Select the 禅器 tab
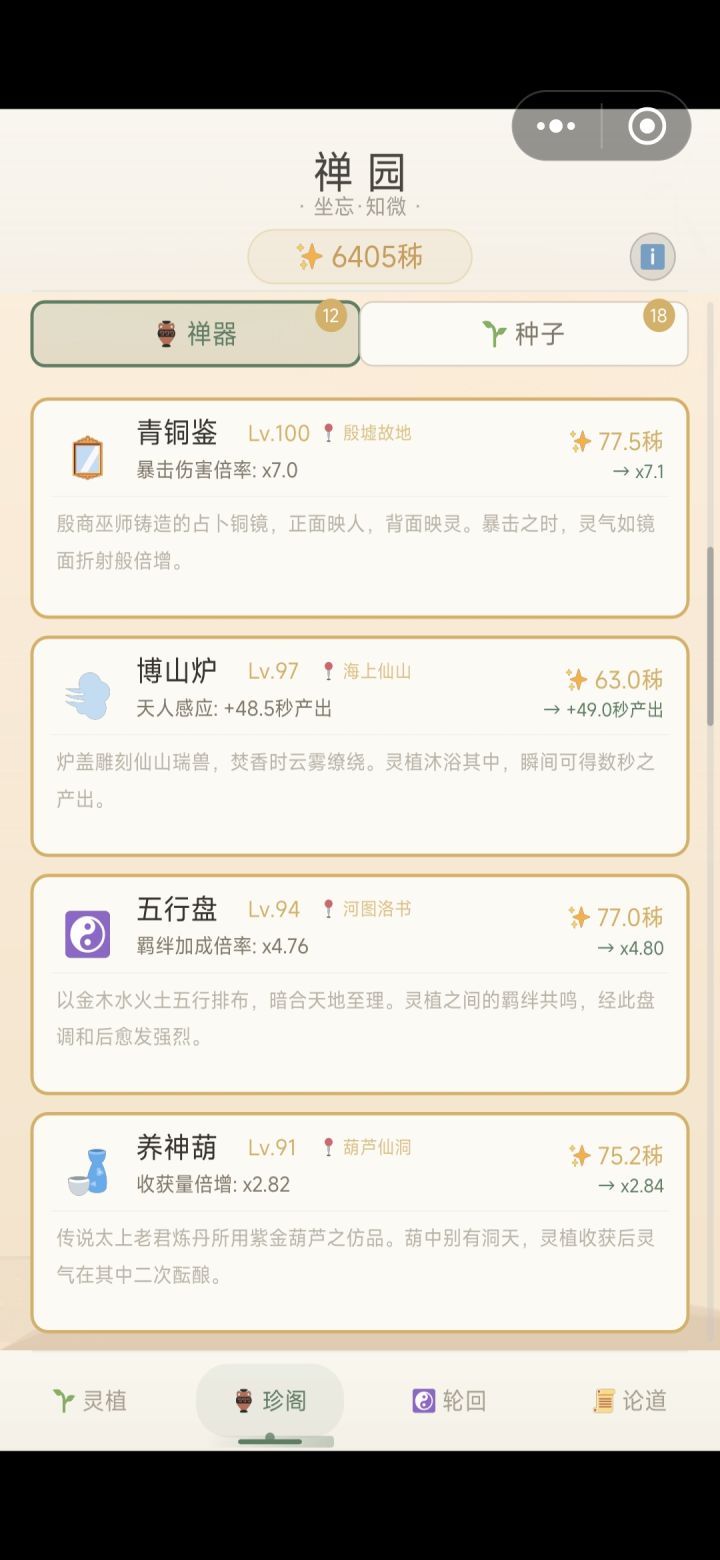The width and height of the screenshot is (720, 1560). tap(196, 334)
